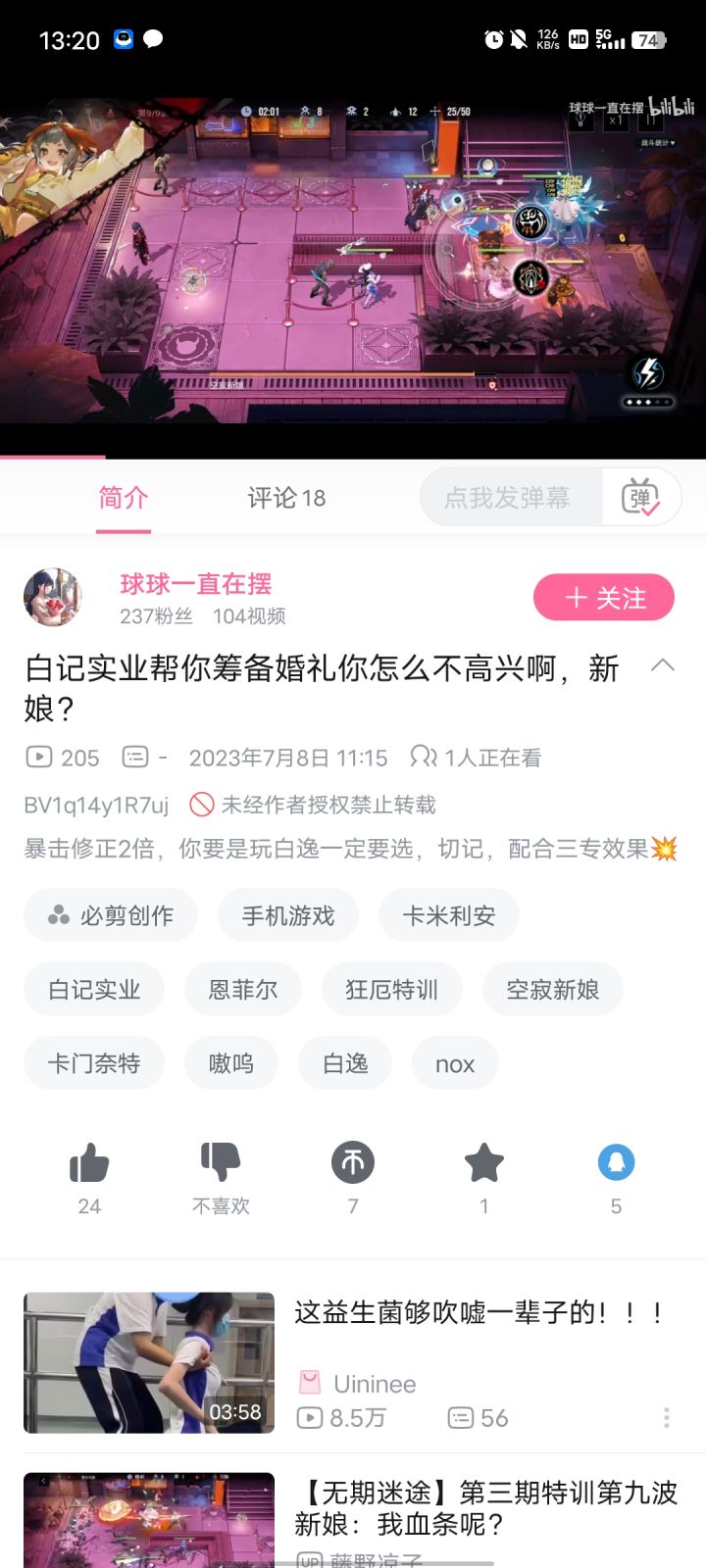Screen dimensions: 706x1568
Task: Open the 手机游戏 tag
Action: click(x=288, y=915)
